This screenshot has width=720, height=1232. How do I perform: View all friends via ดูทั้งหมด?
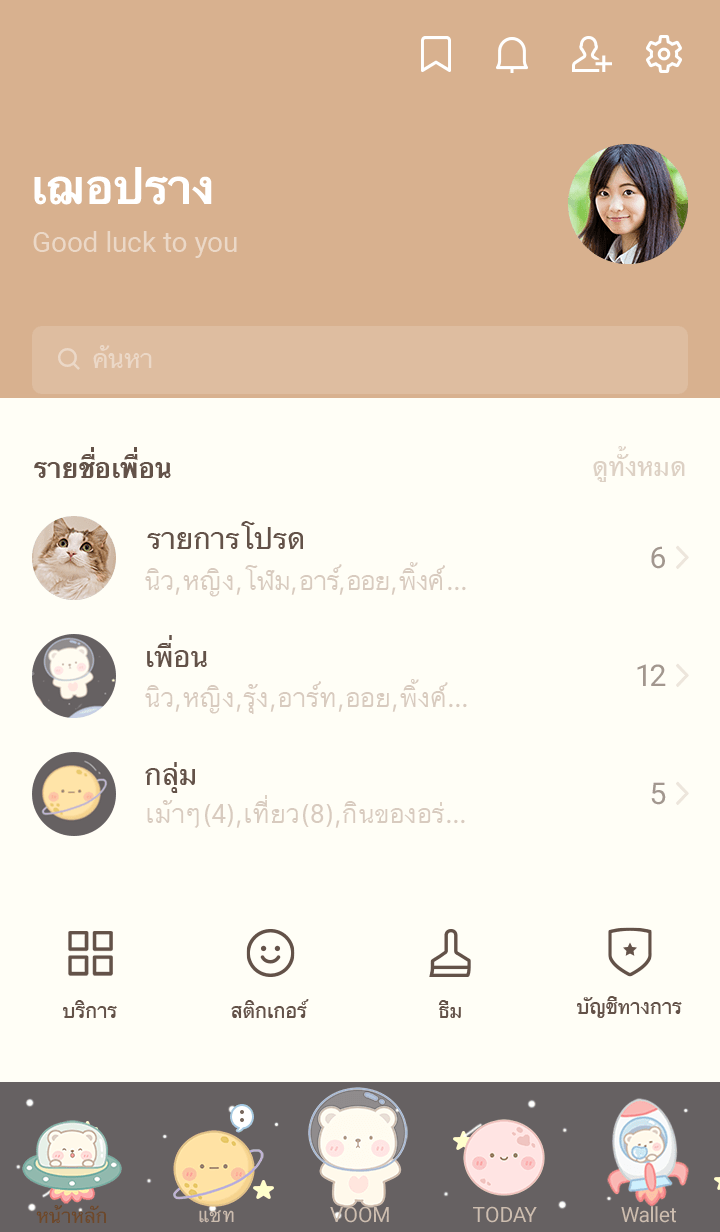click(638, 468)
